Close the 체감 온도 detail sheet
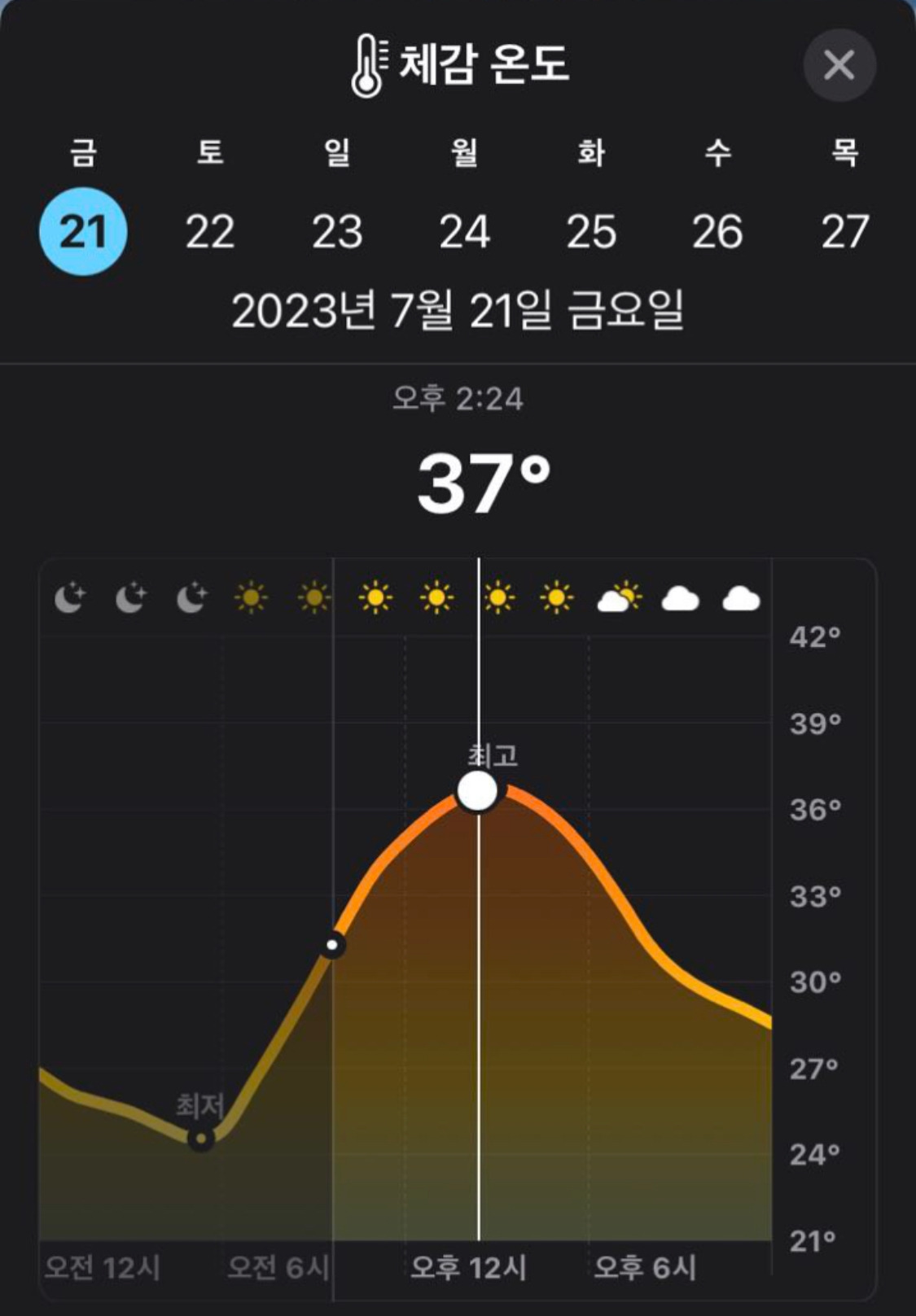The width and height of the screenshot is (916, 1316). pos(839,65)
